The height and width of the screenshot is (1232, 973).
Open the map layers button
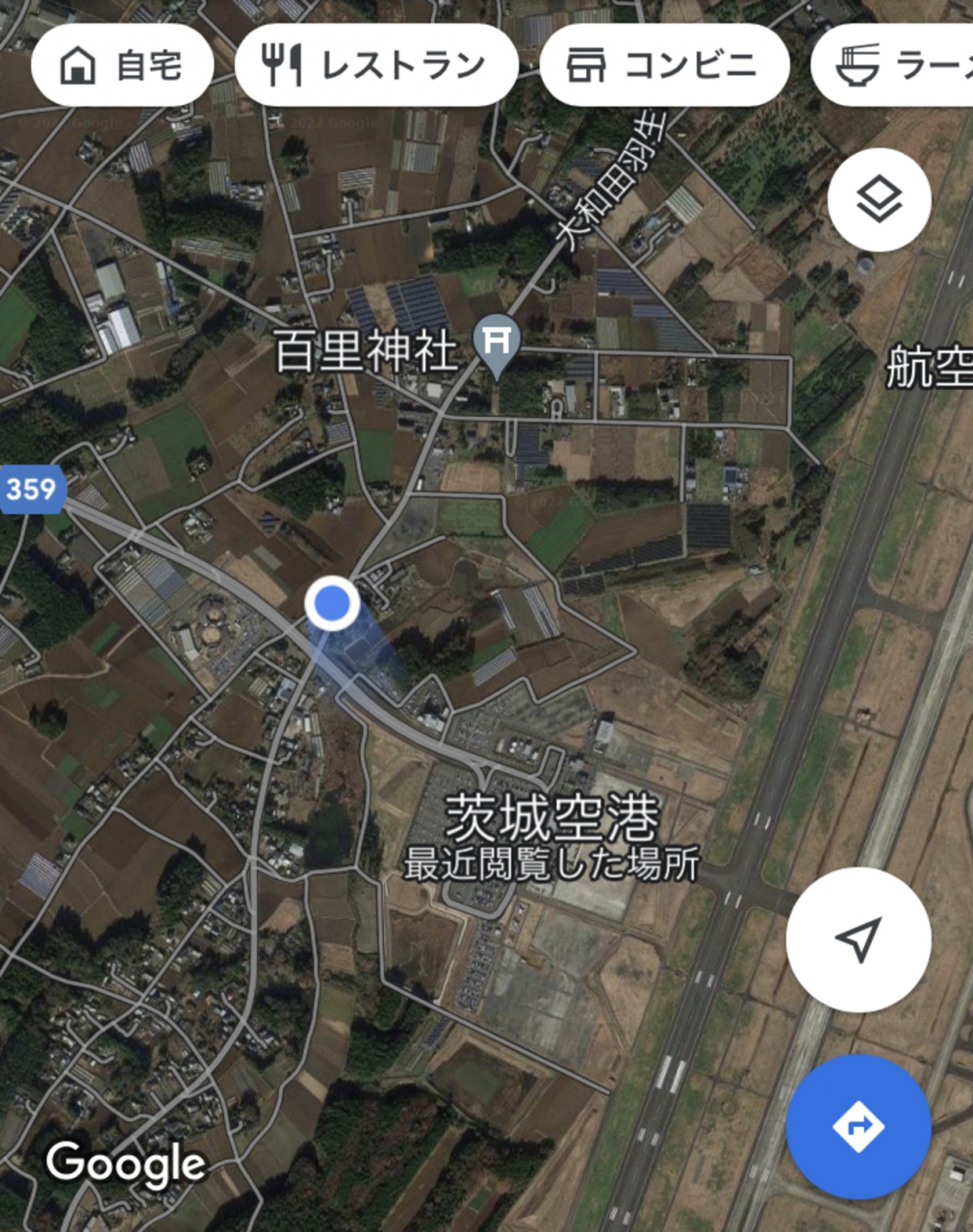tap(879, 200)
